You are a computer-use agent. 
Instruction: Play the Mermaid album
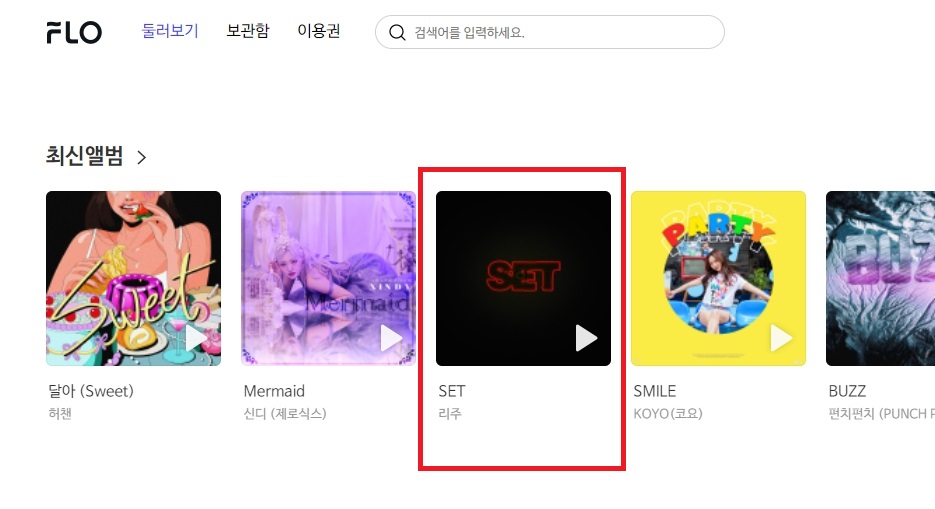pyautogui.click(x=391, y=338)
